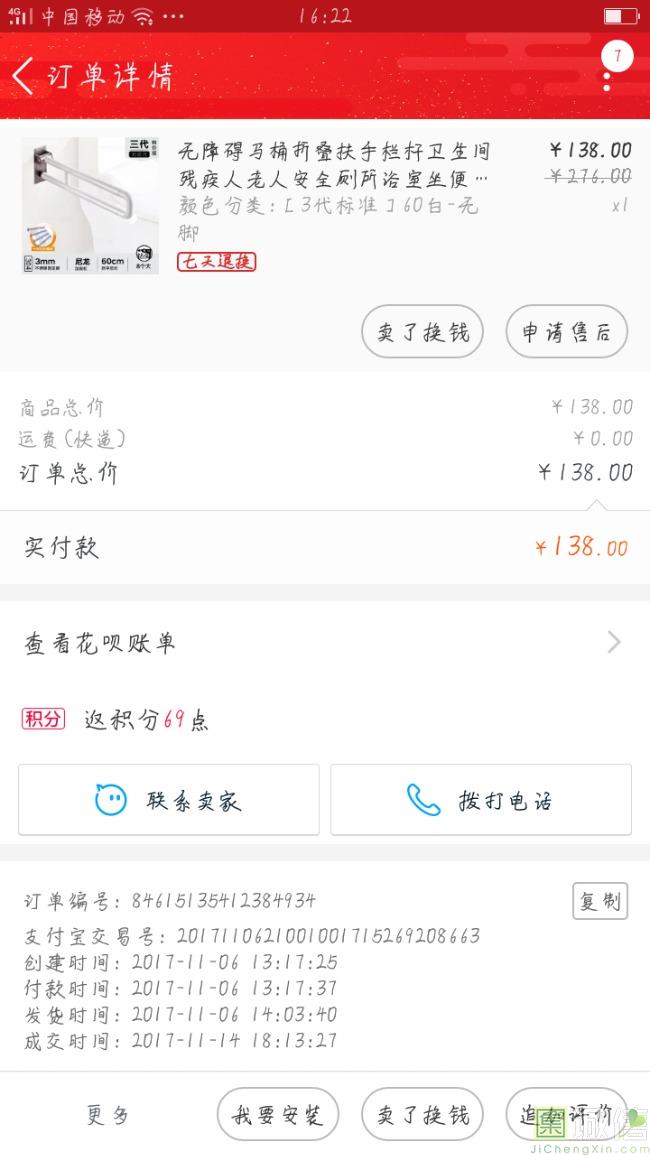Open the 更多 options

[x=108, y=1115]
